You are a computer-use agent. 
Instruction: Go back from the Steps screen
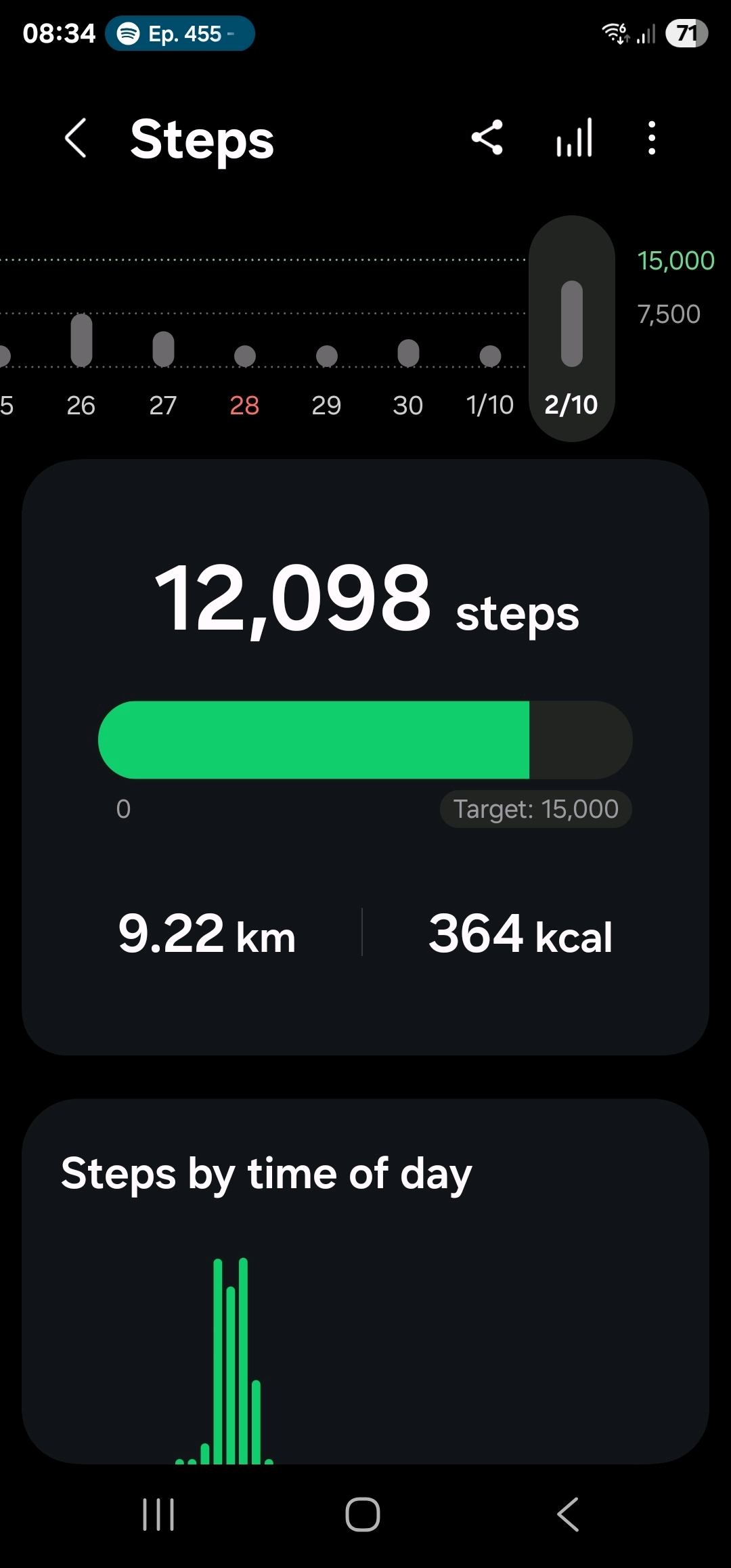76,138
